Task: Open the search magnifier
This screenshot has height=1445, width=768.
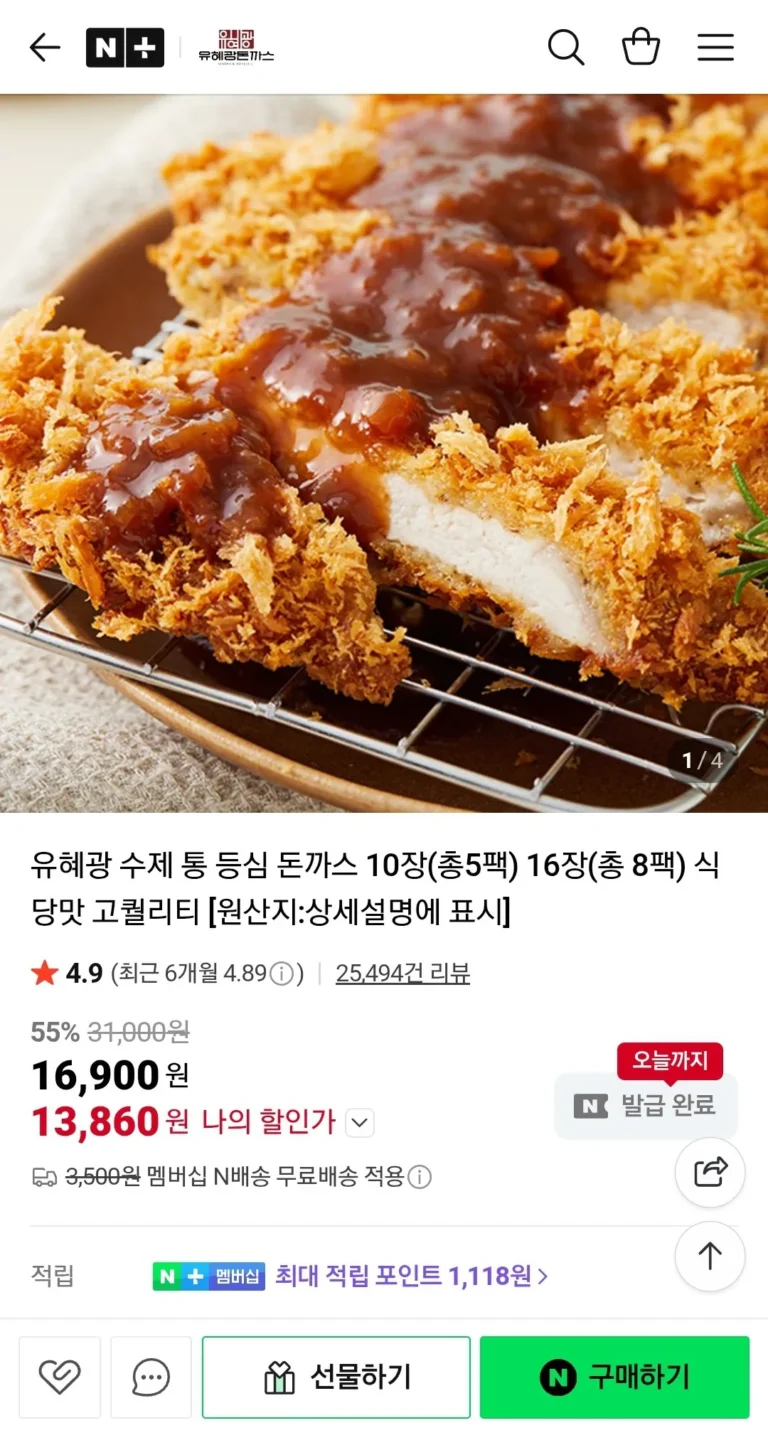Action: [565, 47]
